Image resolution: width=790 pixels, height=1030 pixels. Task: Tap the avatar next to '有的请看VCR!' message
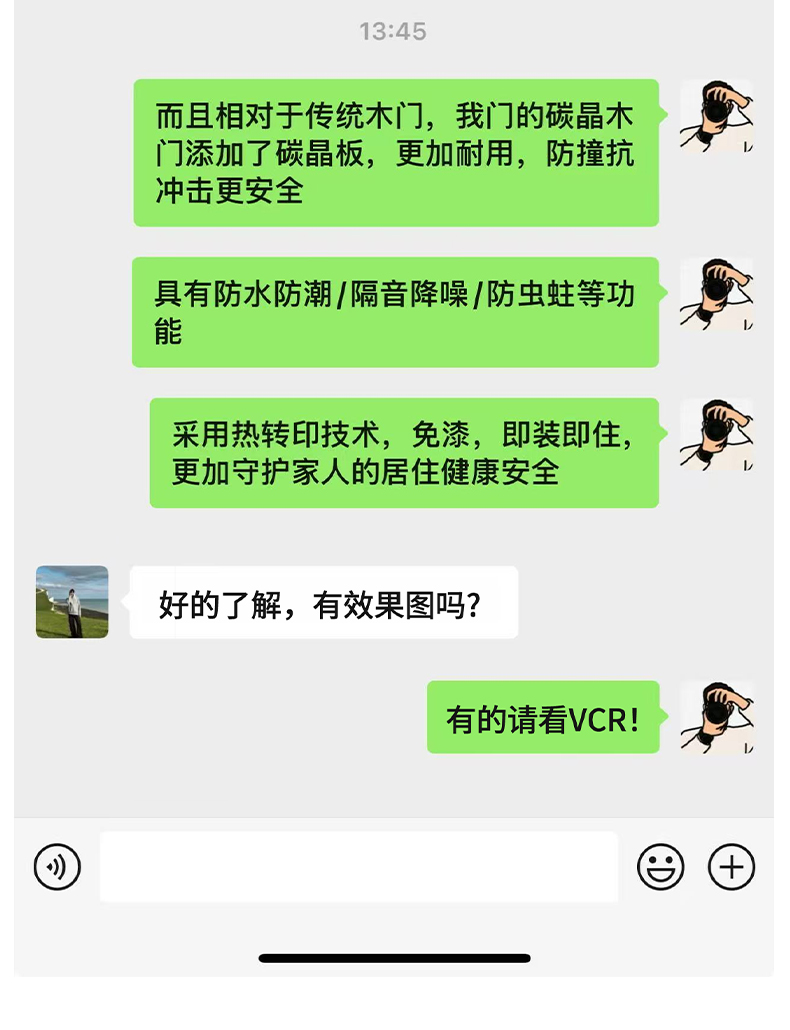(x=716, y=719)
